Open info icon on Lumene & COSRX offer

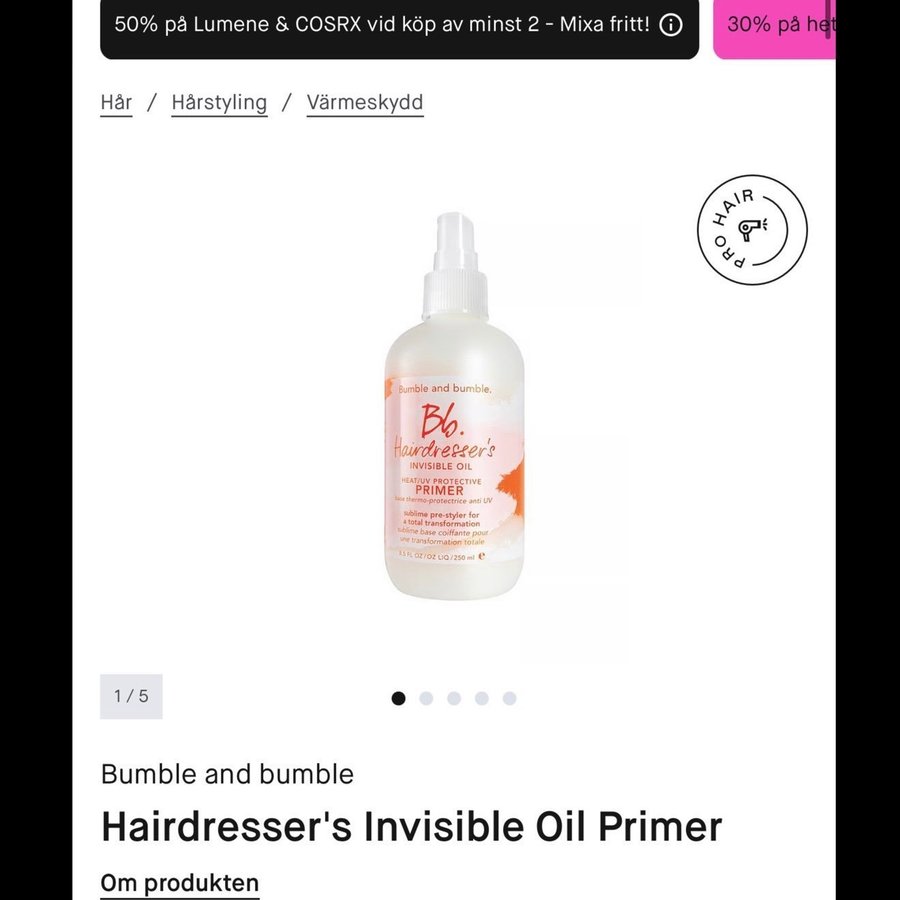coord(672,24)
